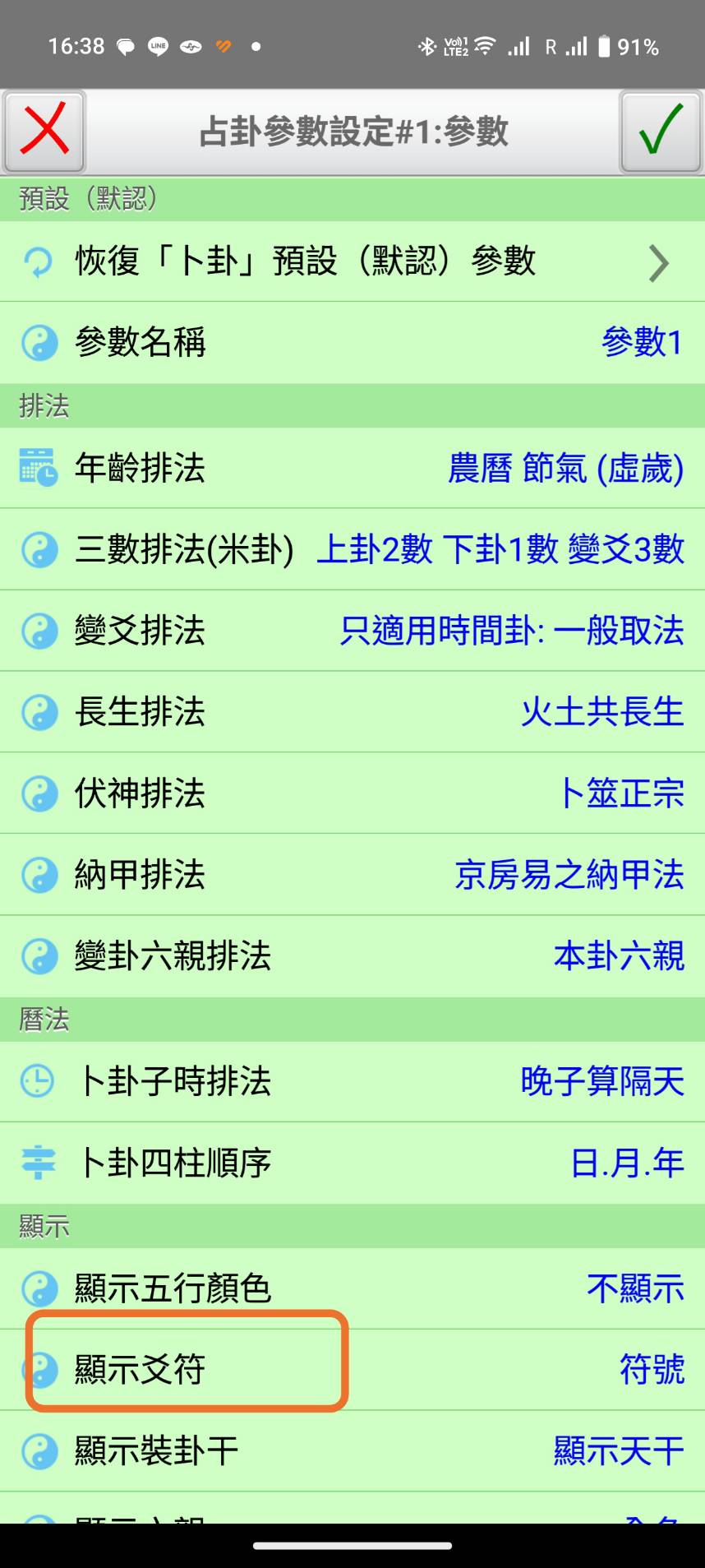The height and width of the screenshot is (1568, 705).
Task: Tap the 納甲排法 row
Action: click(352, 875)
